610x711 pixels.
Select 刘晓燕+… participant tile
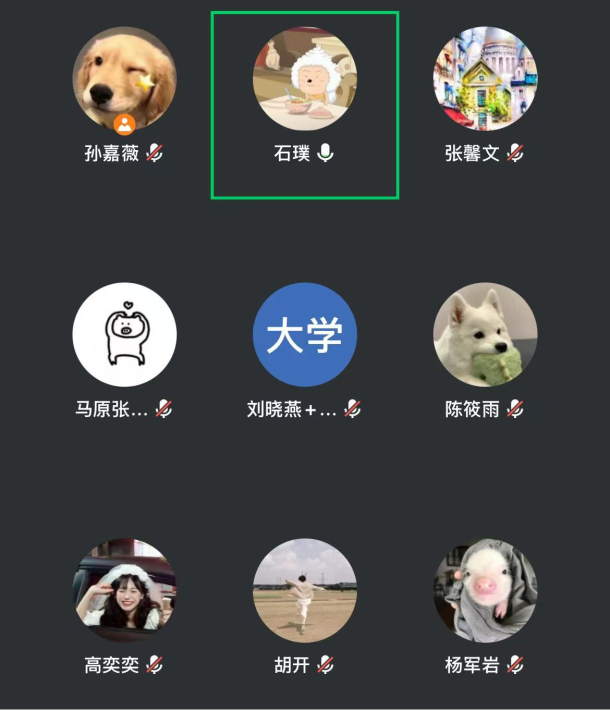tap(305, 335)
